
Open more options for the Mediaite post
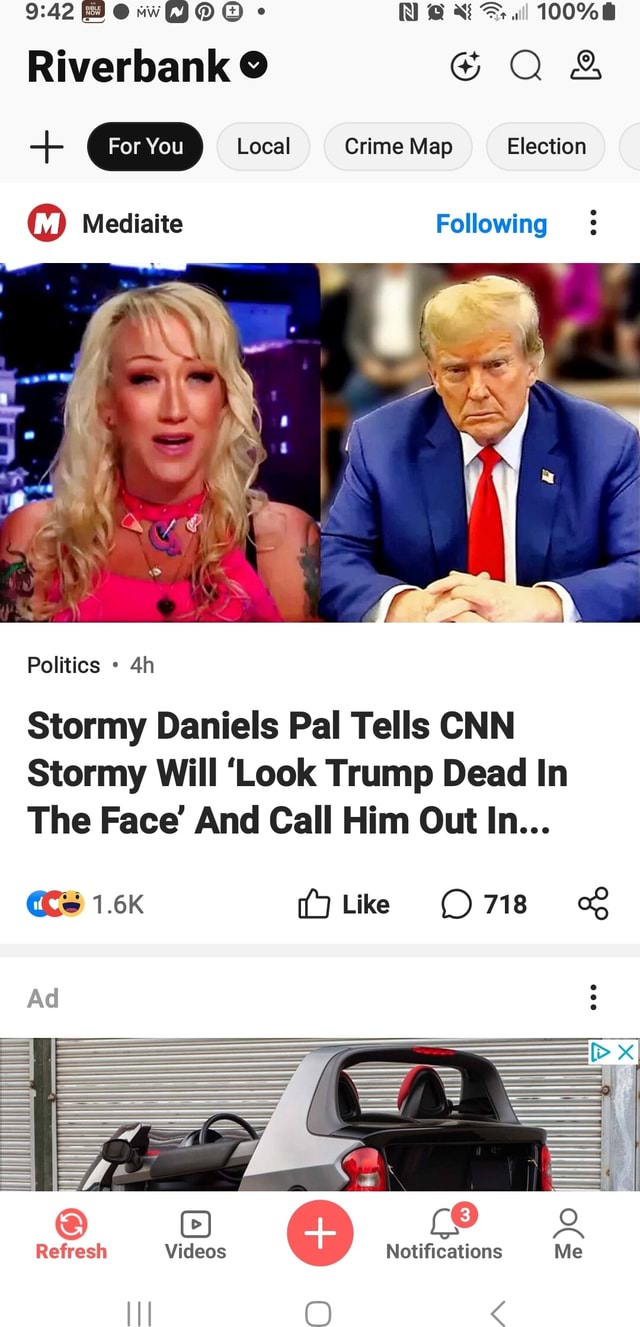(593, 223)
